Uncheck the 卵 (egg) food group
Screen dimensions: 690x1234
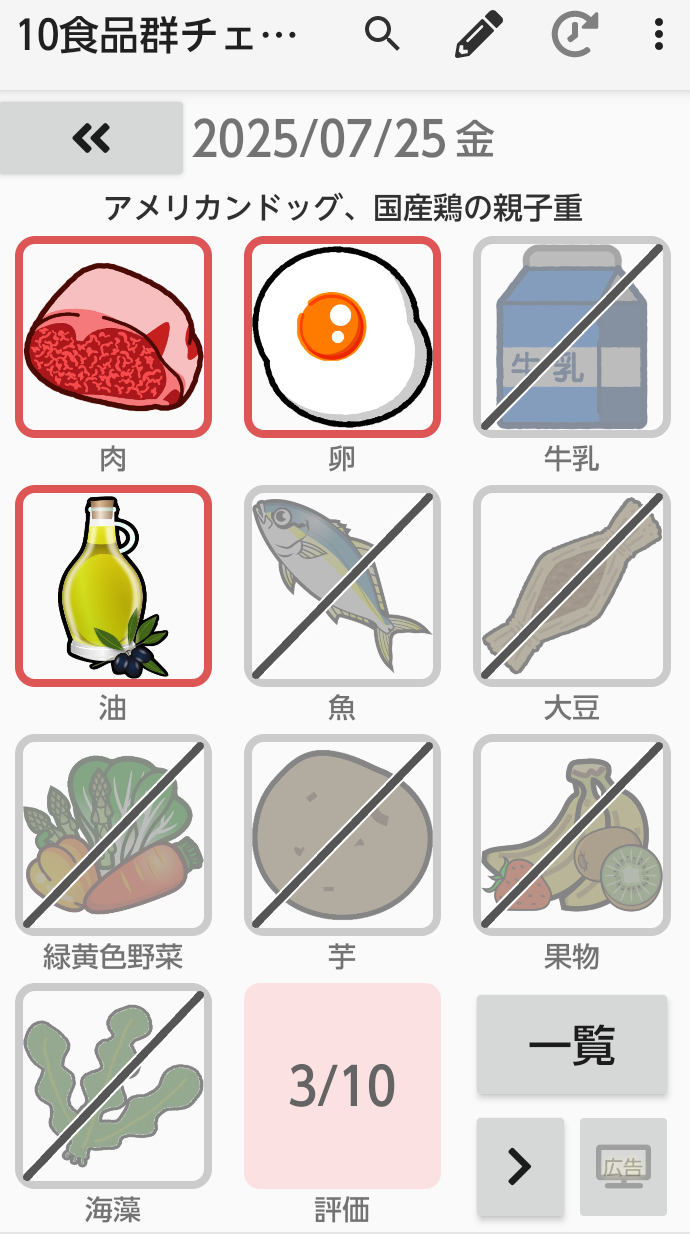(x=342, y=337)
